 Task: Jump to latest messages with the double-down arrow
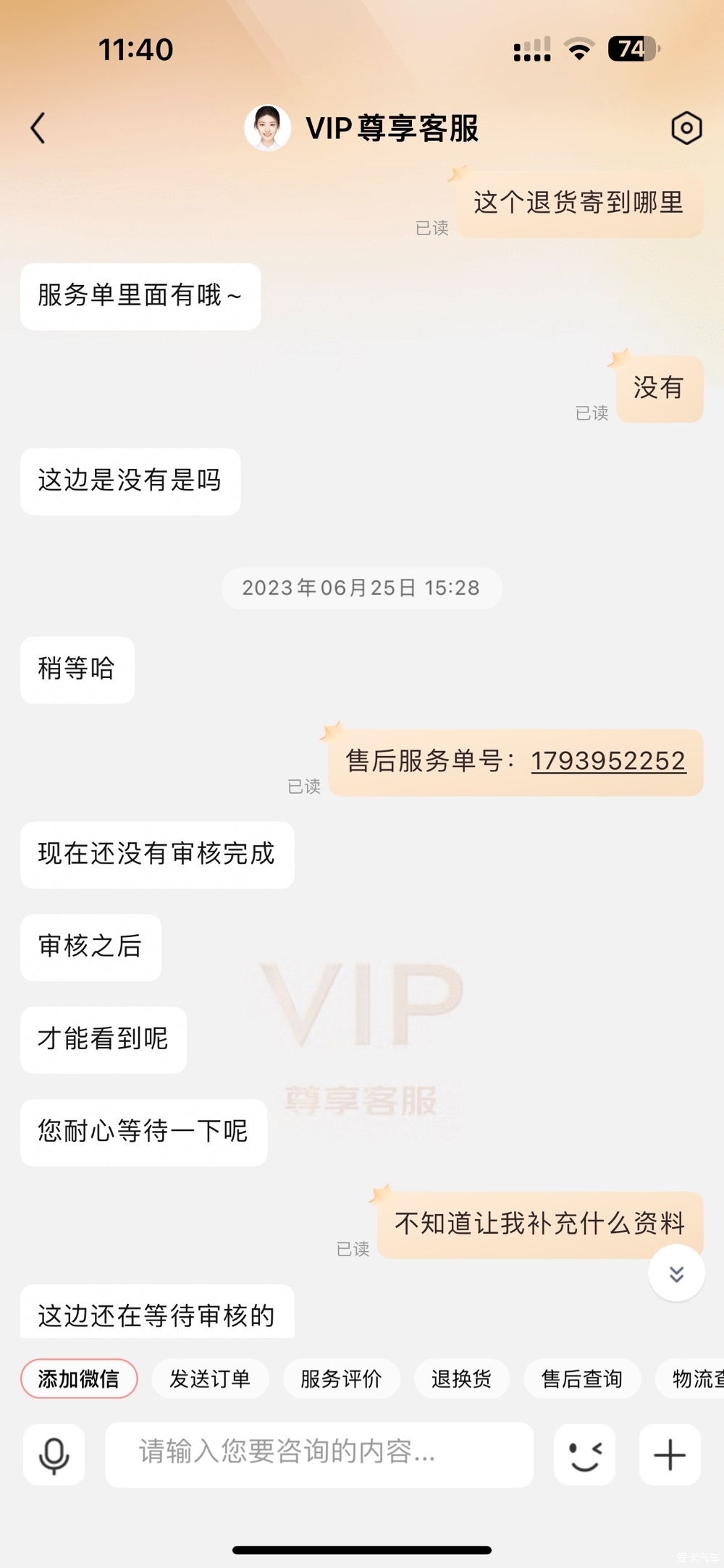[x=676, y=1274]
